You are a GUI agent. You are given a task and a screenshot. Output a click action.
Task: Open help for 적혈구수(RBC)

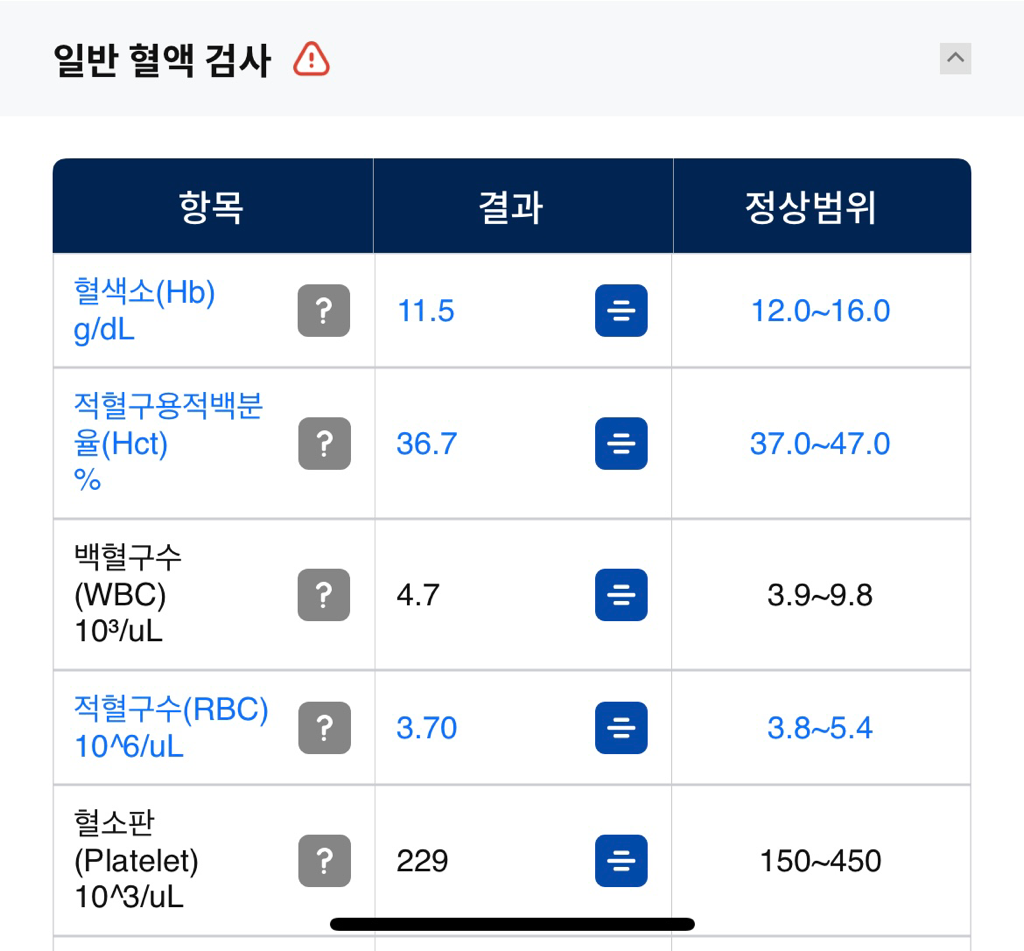[x=324, y=728]
